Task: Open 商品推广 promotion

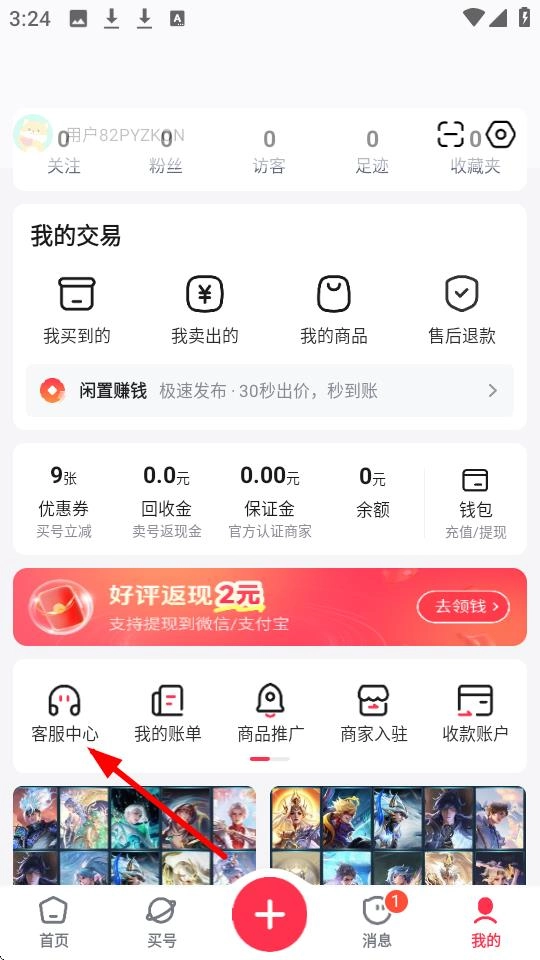Action: pos(270,713)
